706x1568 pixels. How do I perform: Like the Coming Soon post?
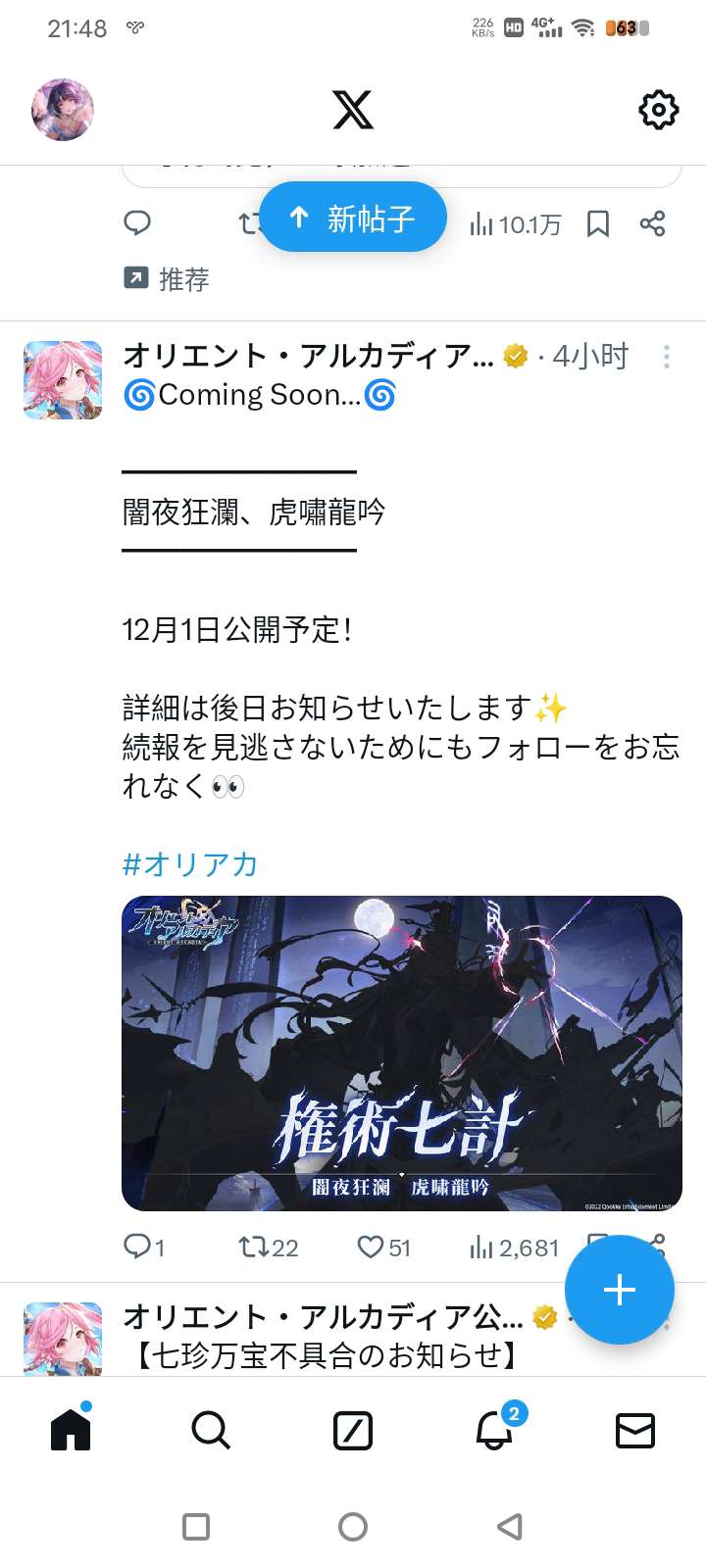[383, 1247]
